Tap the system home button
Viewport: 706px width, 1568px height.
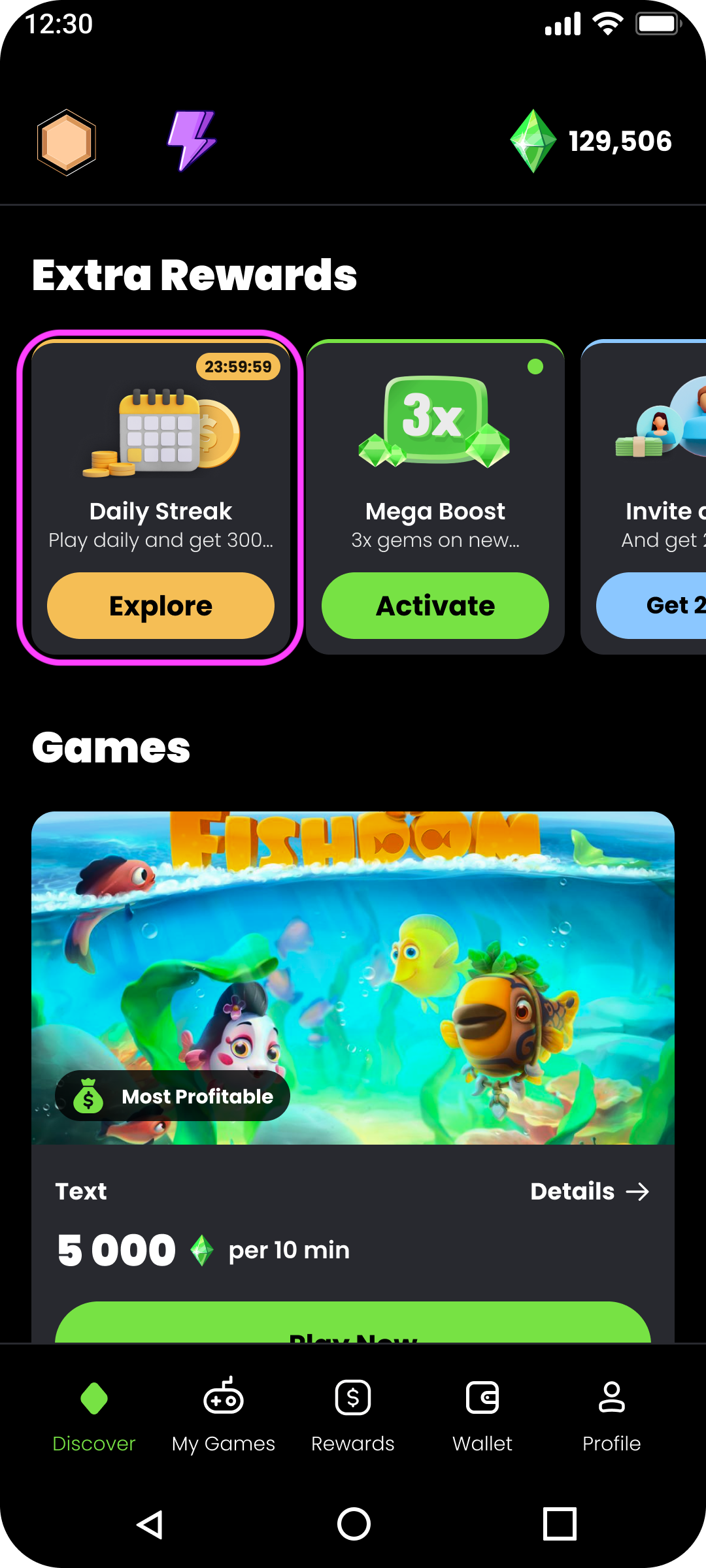354,1524
